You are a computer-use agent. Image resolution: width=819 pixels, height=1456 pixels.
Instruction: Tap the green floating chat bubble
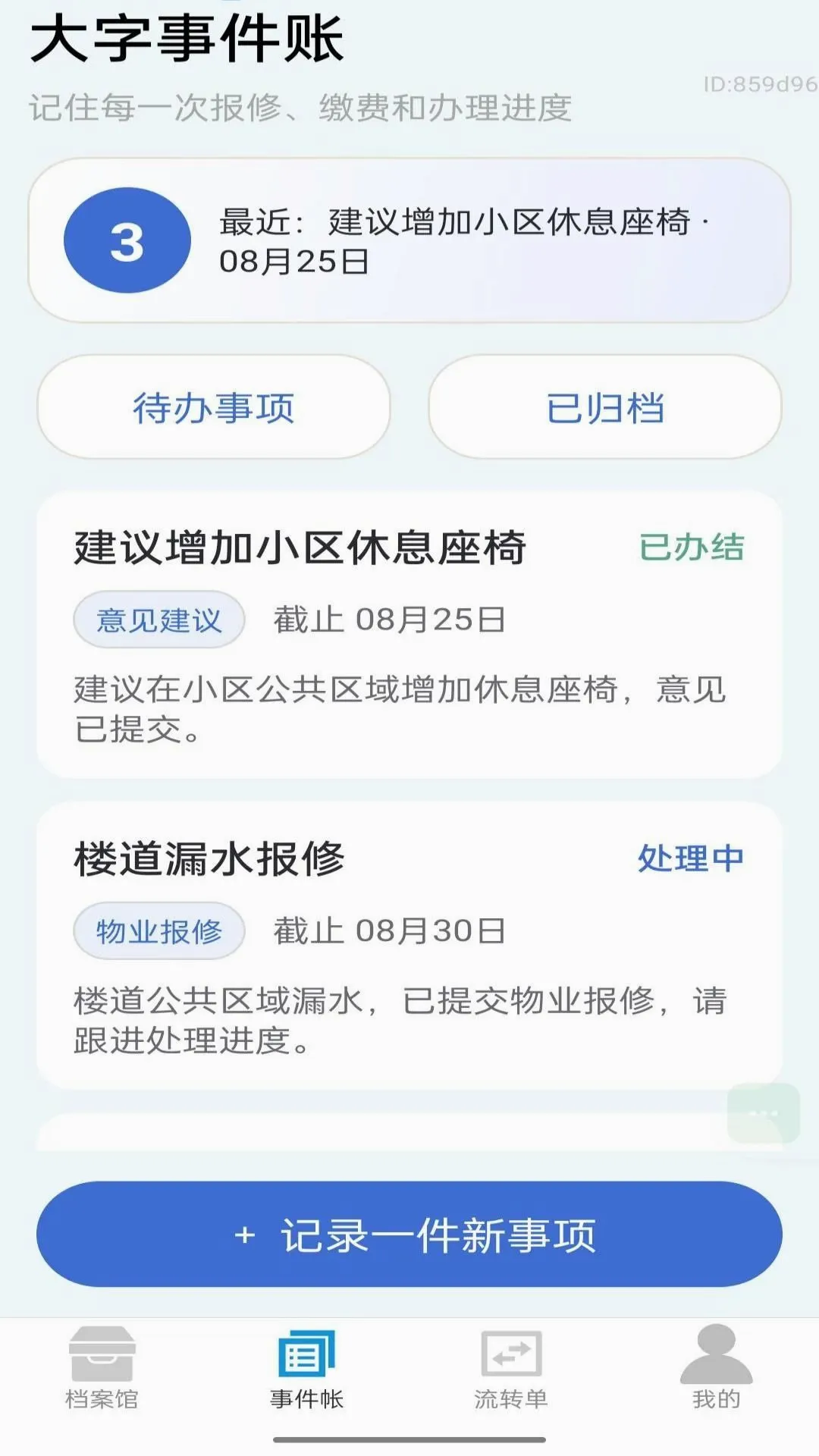point(763,1112)
